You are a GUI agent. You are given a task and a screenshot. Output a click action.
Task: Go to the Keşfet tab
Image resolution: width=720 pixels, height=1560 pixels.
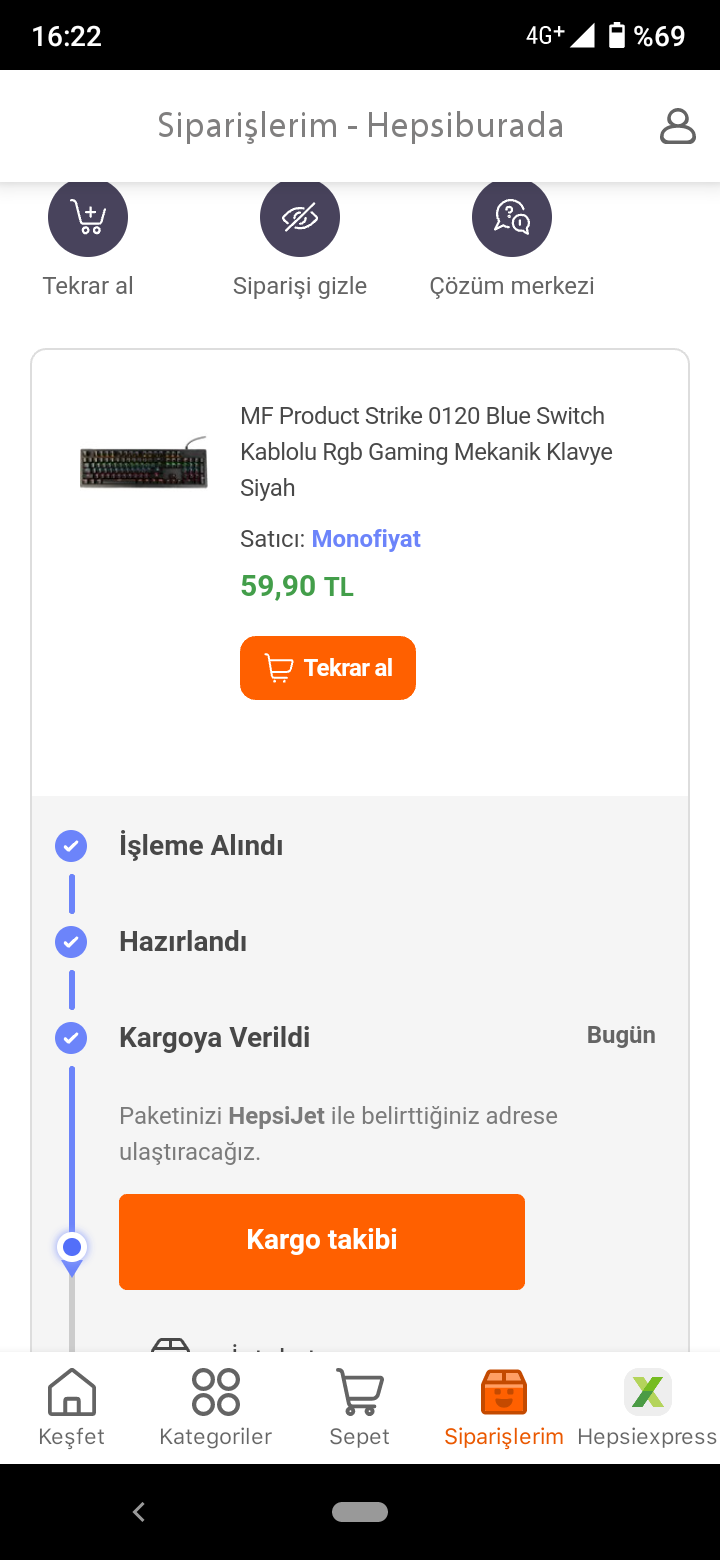[72, 1408]
